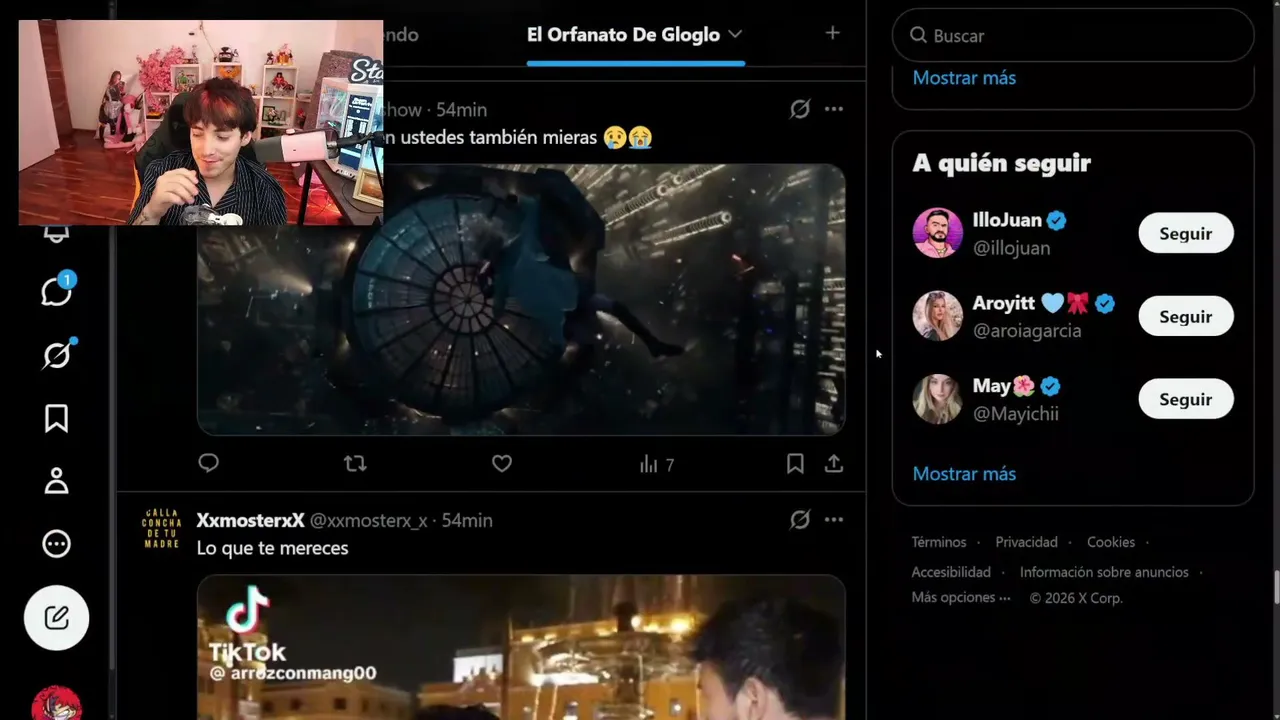Open bookmarks from the sidebar
Image resolution: width=1280 pixels, height=720 pixels.
tap(56, 418)
